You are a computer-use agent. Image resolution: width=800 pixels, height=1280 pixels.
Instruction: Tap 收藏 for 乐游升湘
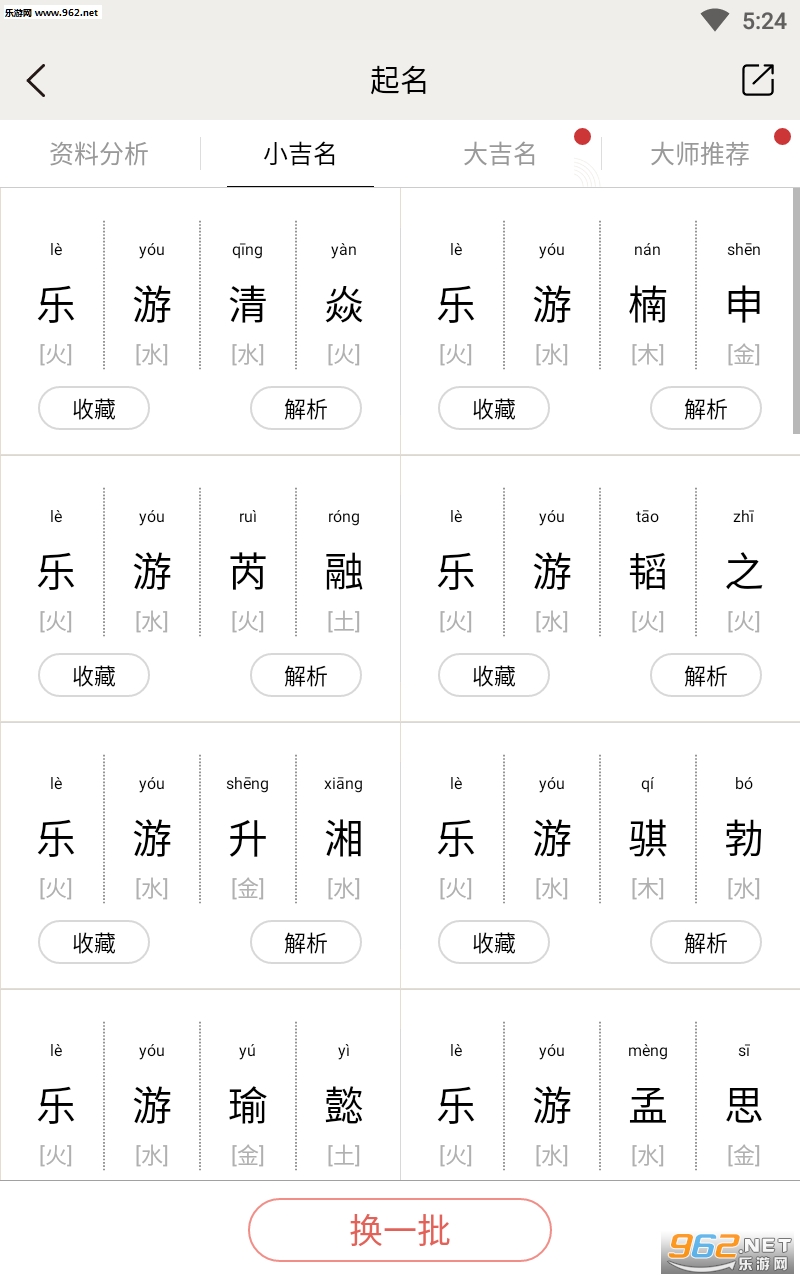click(x=94, y=942)
